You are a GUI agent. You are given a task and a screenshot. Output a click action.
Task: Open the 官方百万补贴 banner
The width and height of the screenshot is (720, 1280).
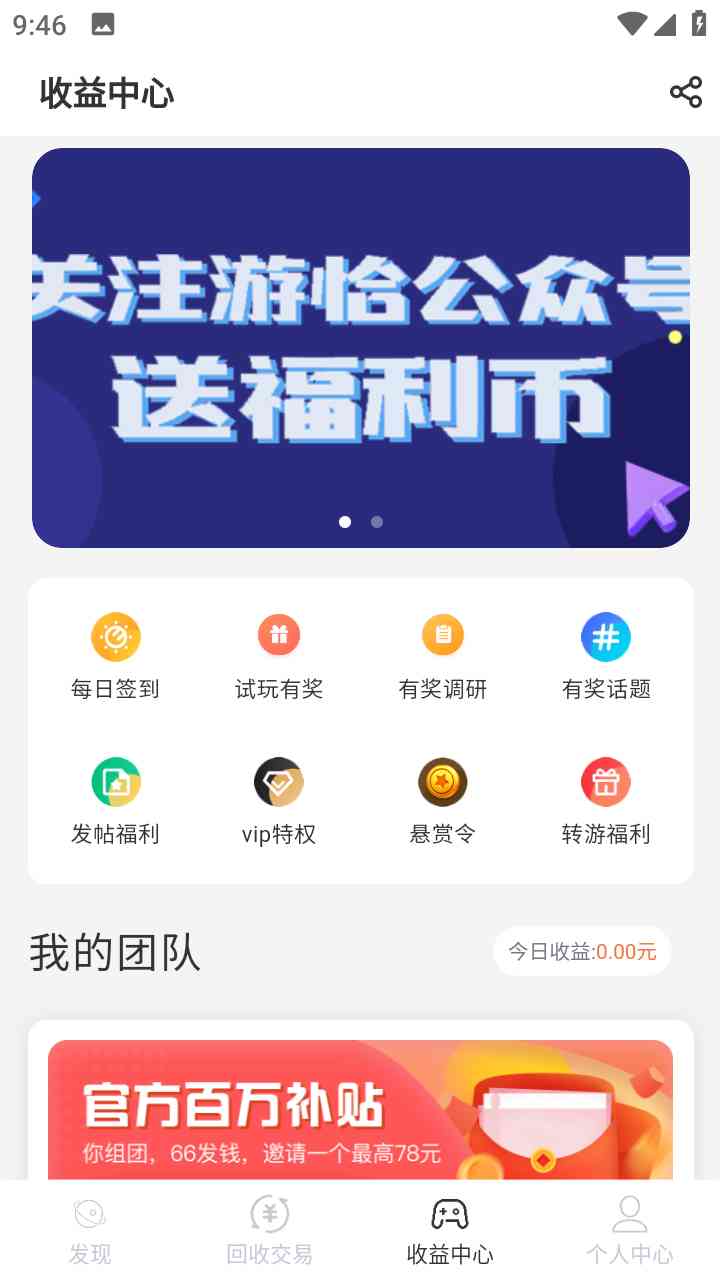pos(360,1110)
